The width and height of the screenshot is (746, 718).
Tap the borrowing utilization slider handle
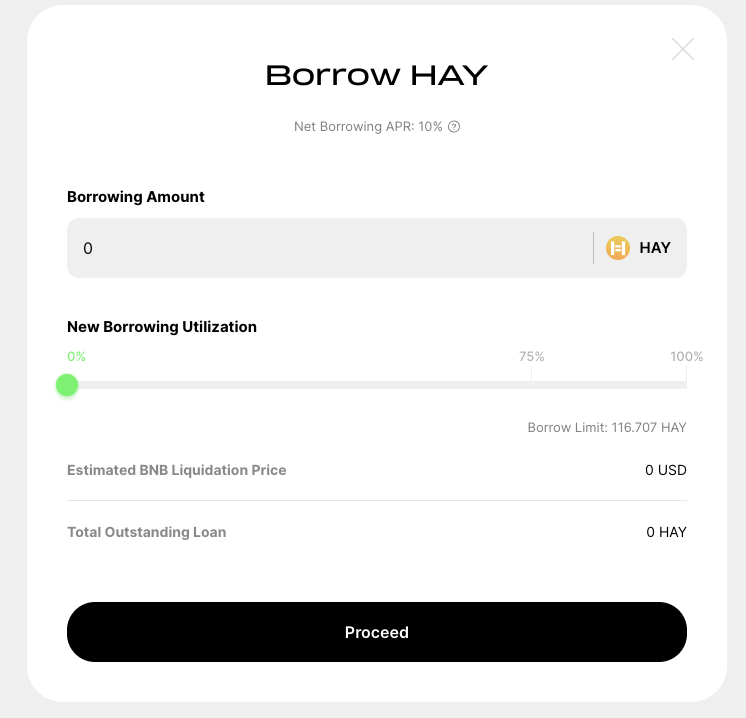click(67, 385)
